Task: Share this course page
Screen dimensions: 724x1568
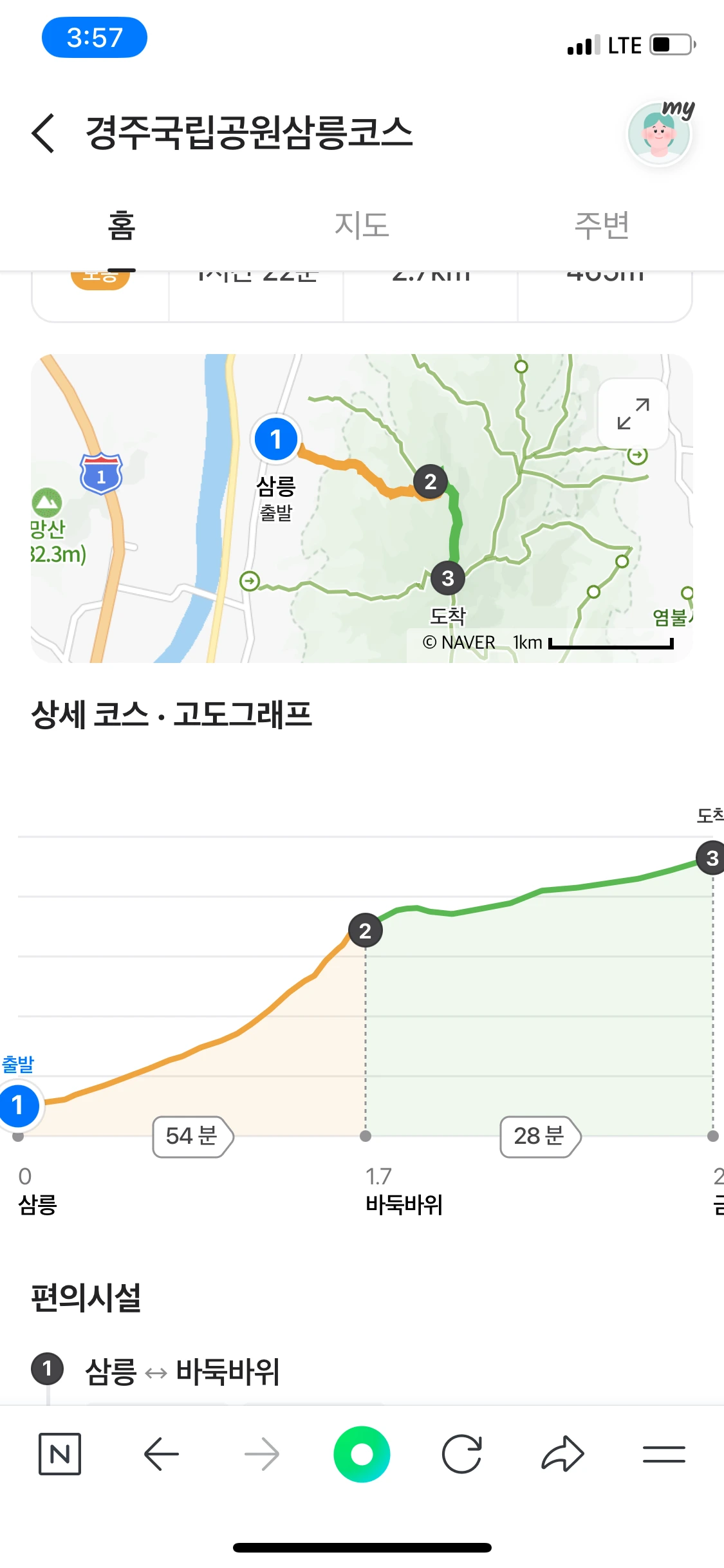Action: tap(562, 1453)
